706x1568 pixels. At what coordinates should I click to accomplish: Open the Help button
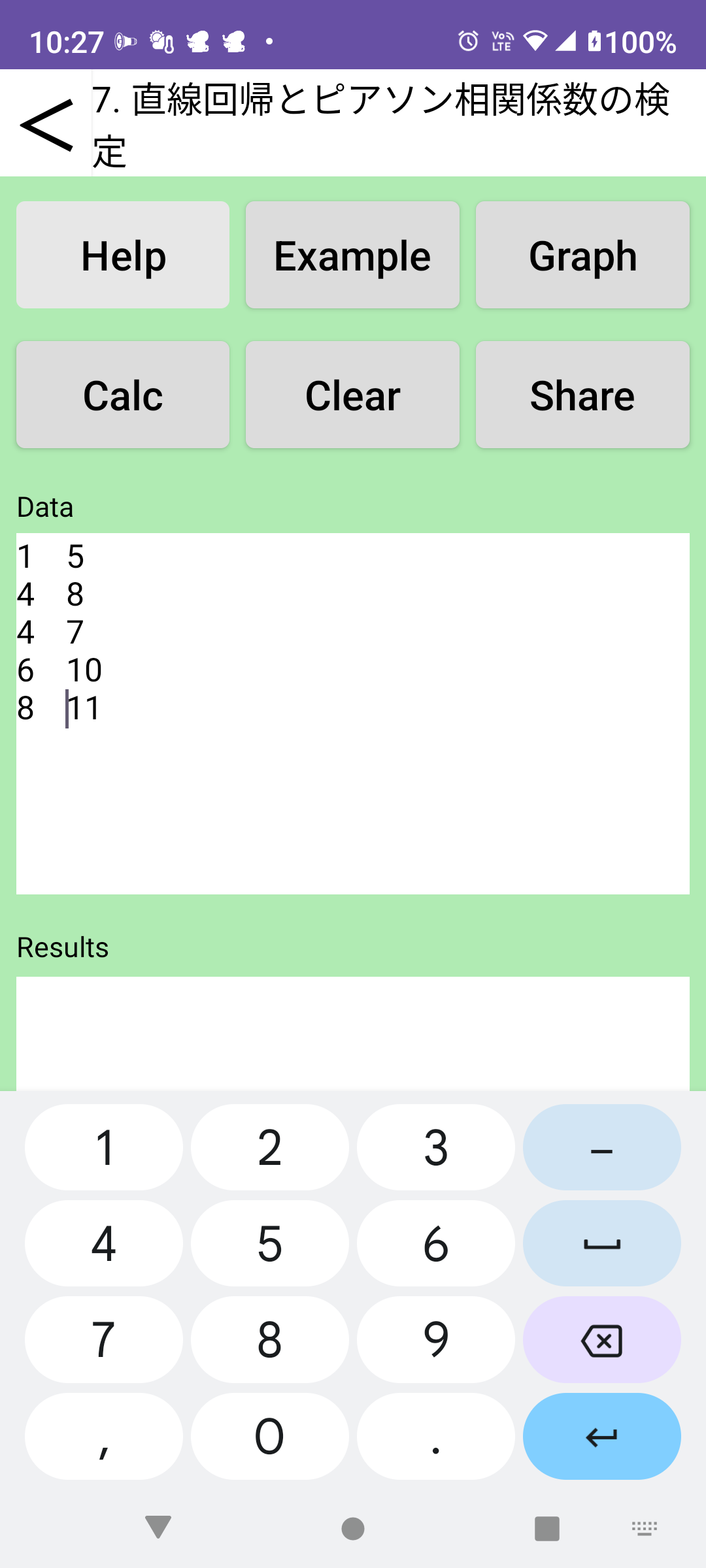[123, 255]
